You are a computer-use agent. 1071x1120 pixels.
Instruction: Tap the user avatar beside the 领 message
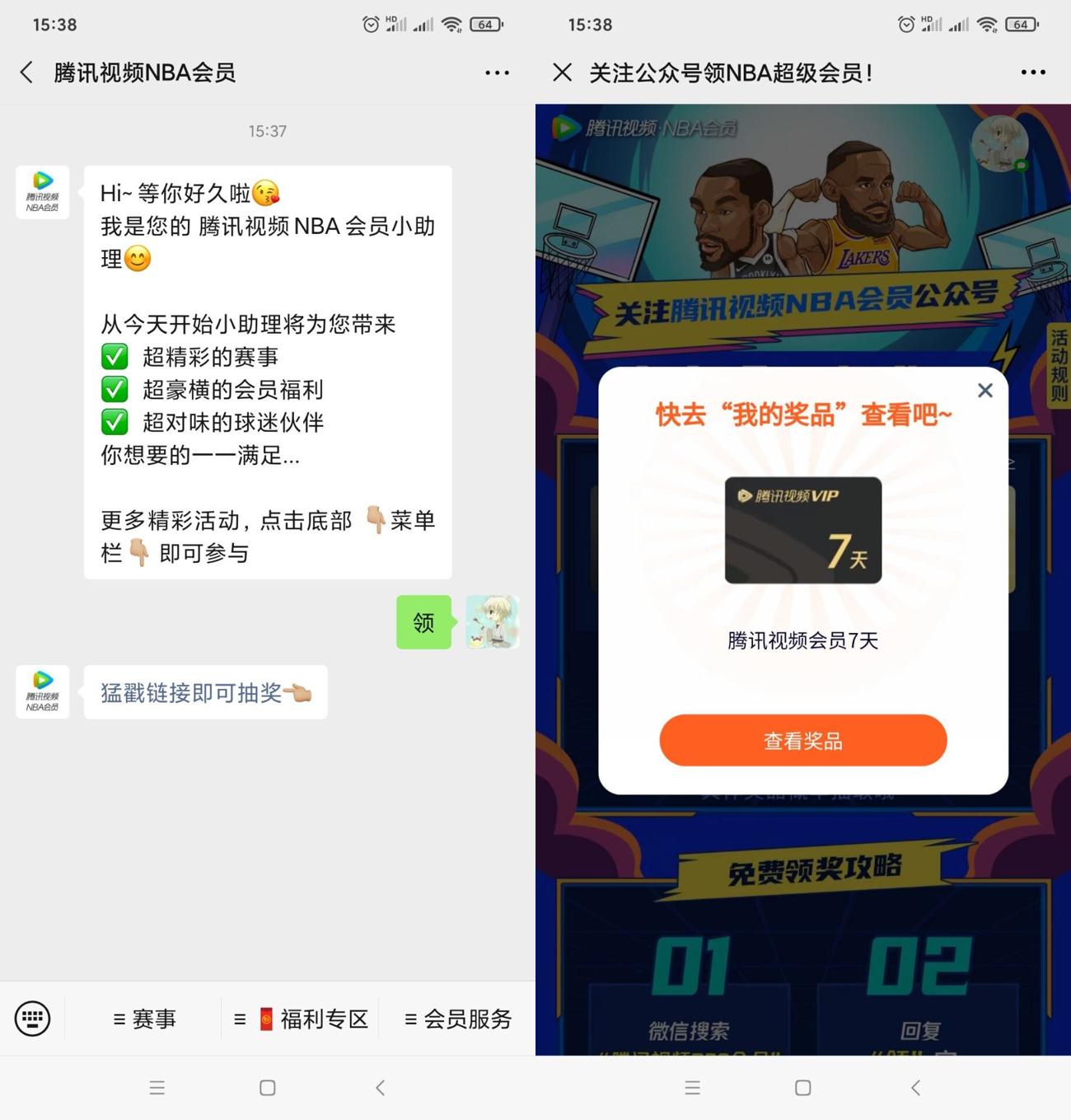[x=492, y=624]
